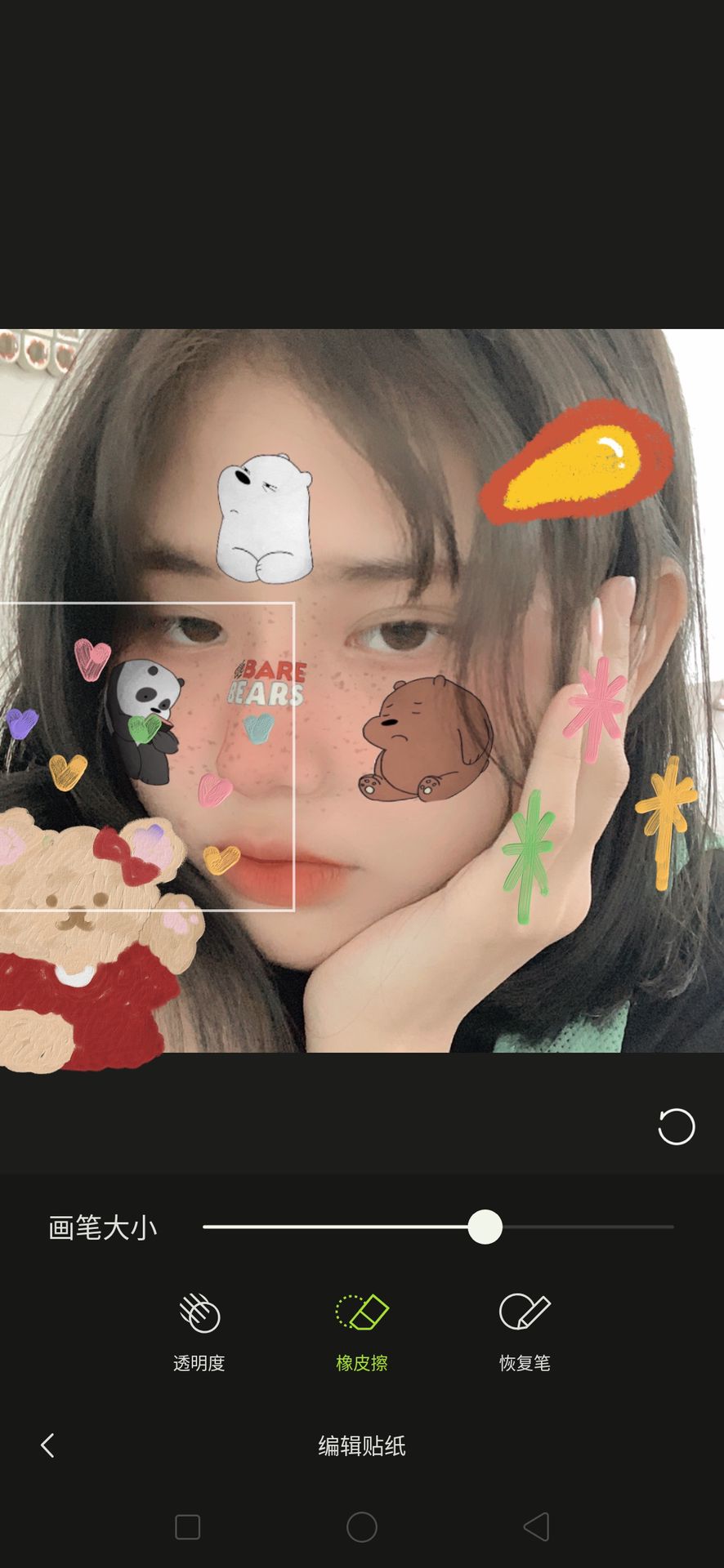Switch to the 恢复笔 restore brush
The width and height of the screenshot is (724, 1568).
tap(525, 1333)
